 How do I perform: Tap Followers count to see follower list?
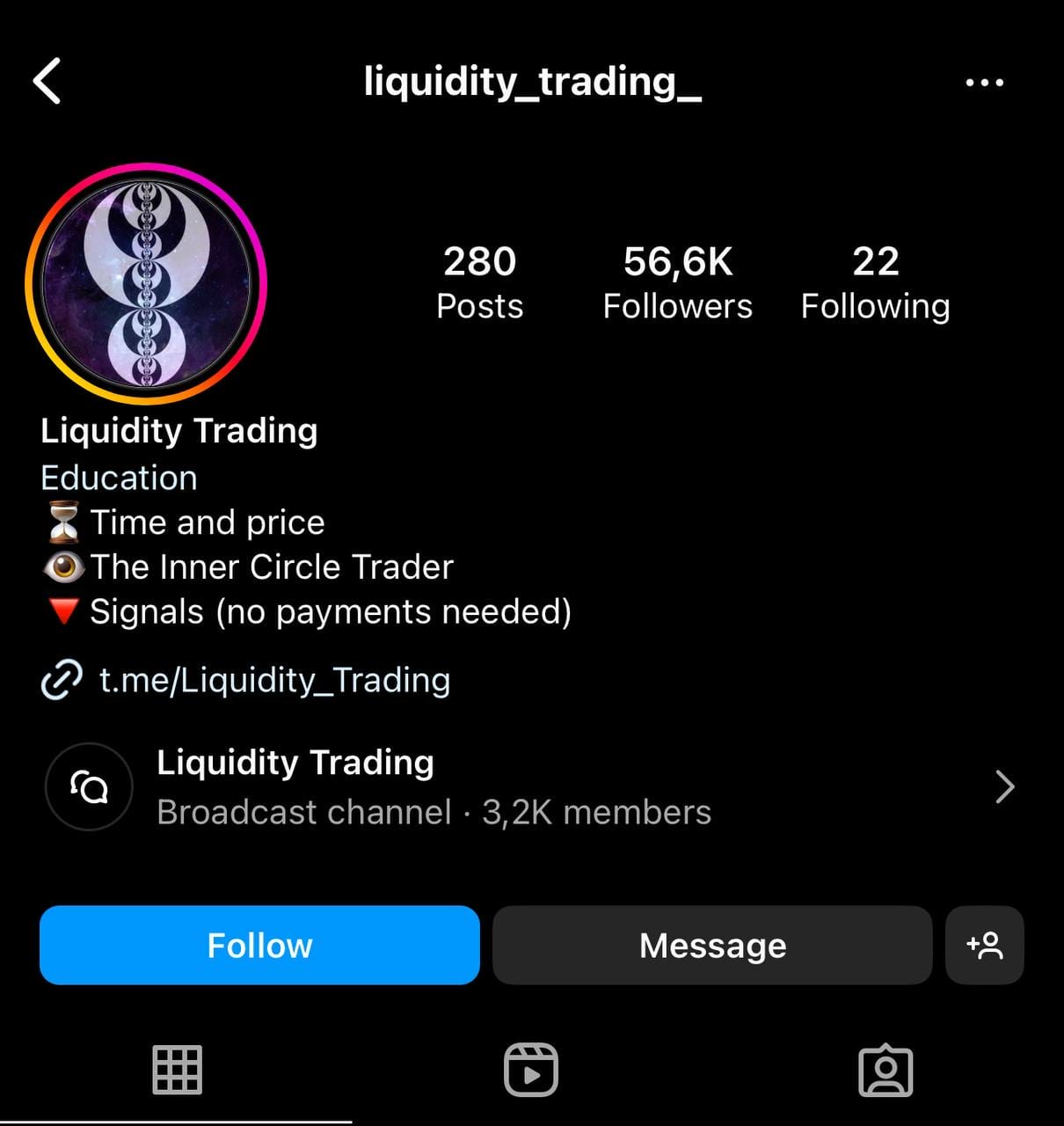tap(678, 281)
